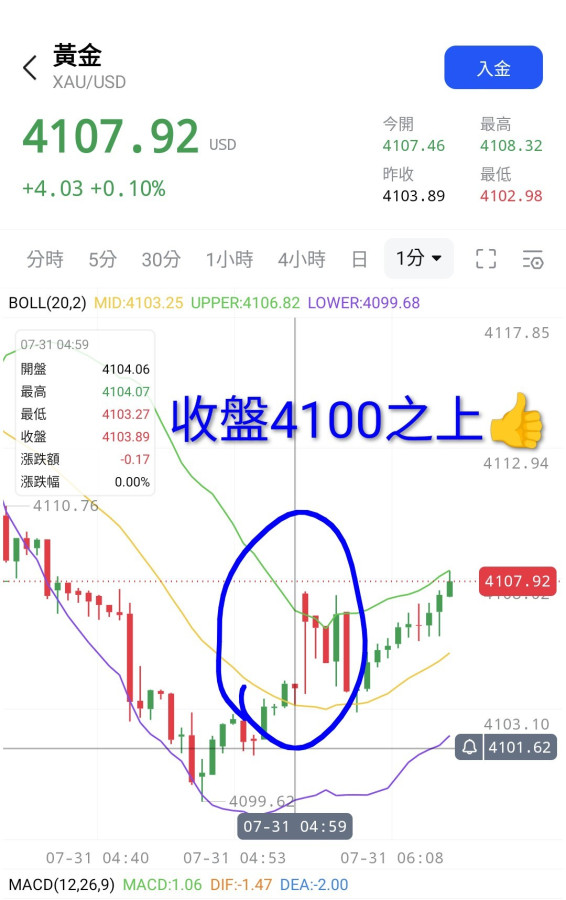Tap the blue 入金 deposit button

[x=493, y=68]
